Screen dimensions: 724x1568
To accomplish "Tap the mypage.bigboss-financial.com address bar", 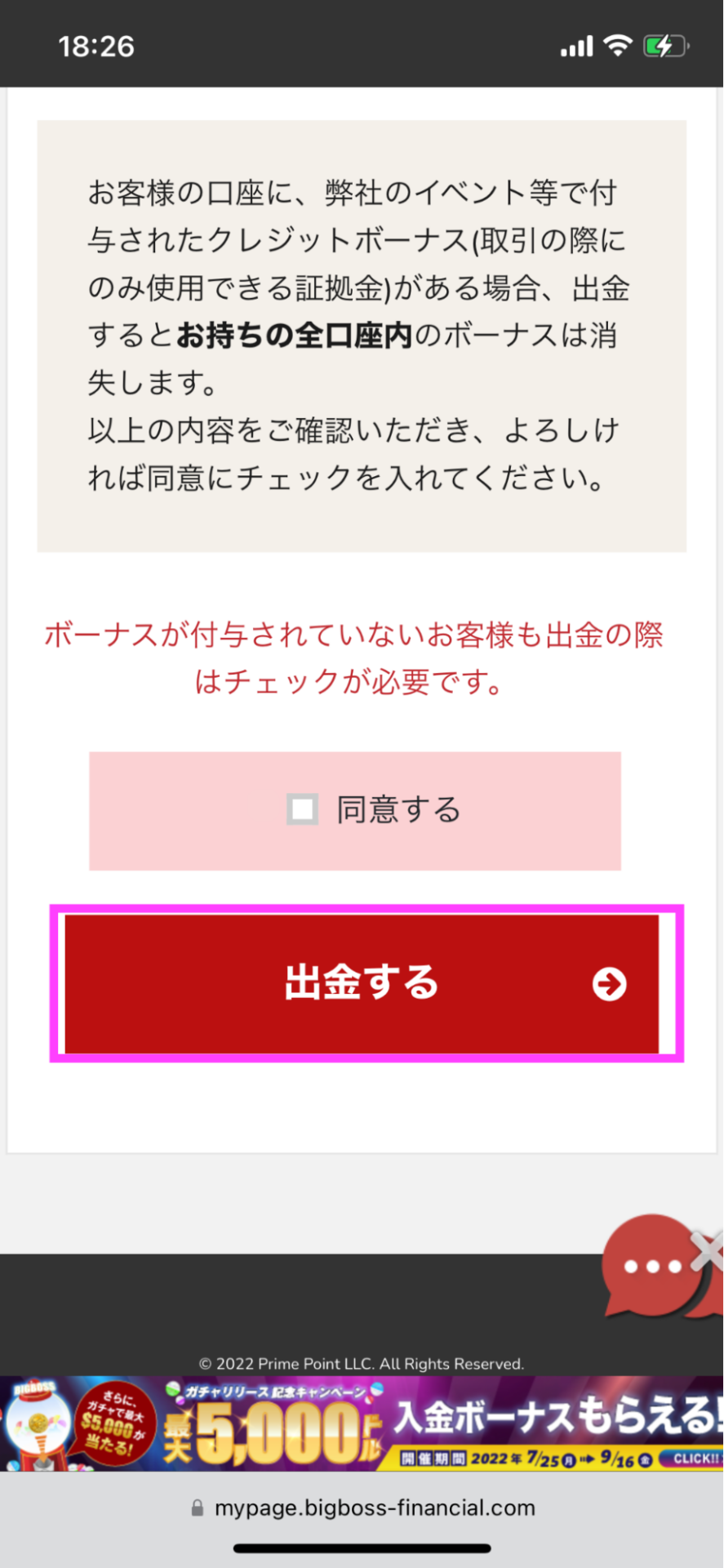I will pyautogui.click(x=362, y=1508).
